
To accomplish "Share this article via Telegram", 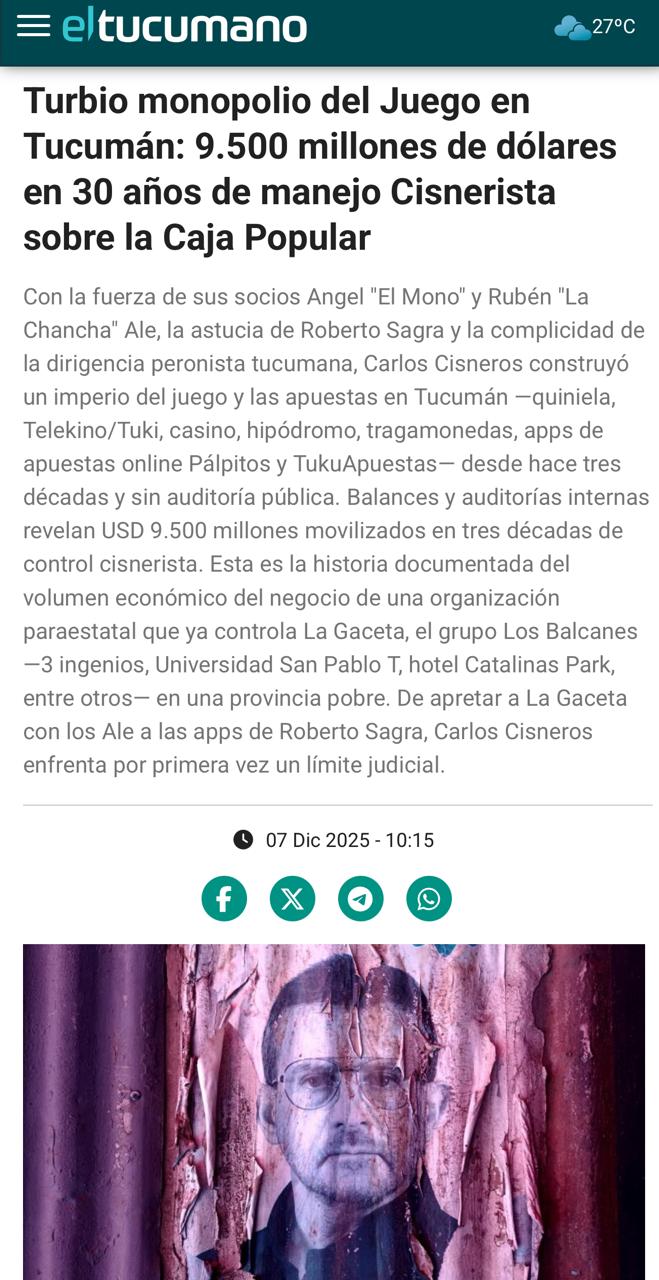I will tap(360, 898).
